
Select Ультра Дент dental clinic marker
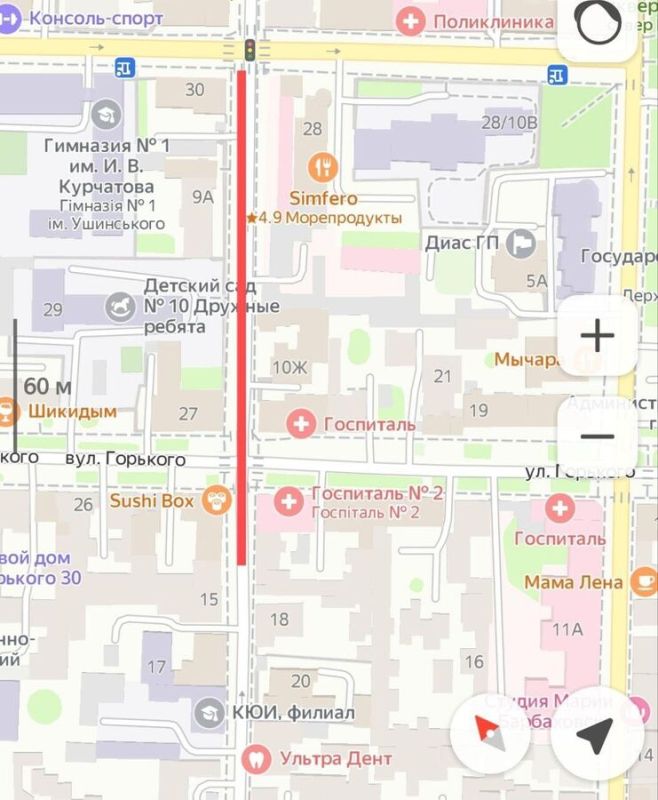click(256, 759)
